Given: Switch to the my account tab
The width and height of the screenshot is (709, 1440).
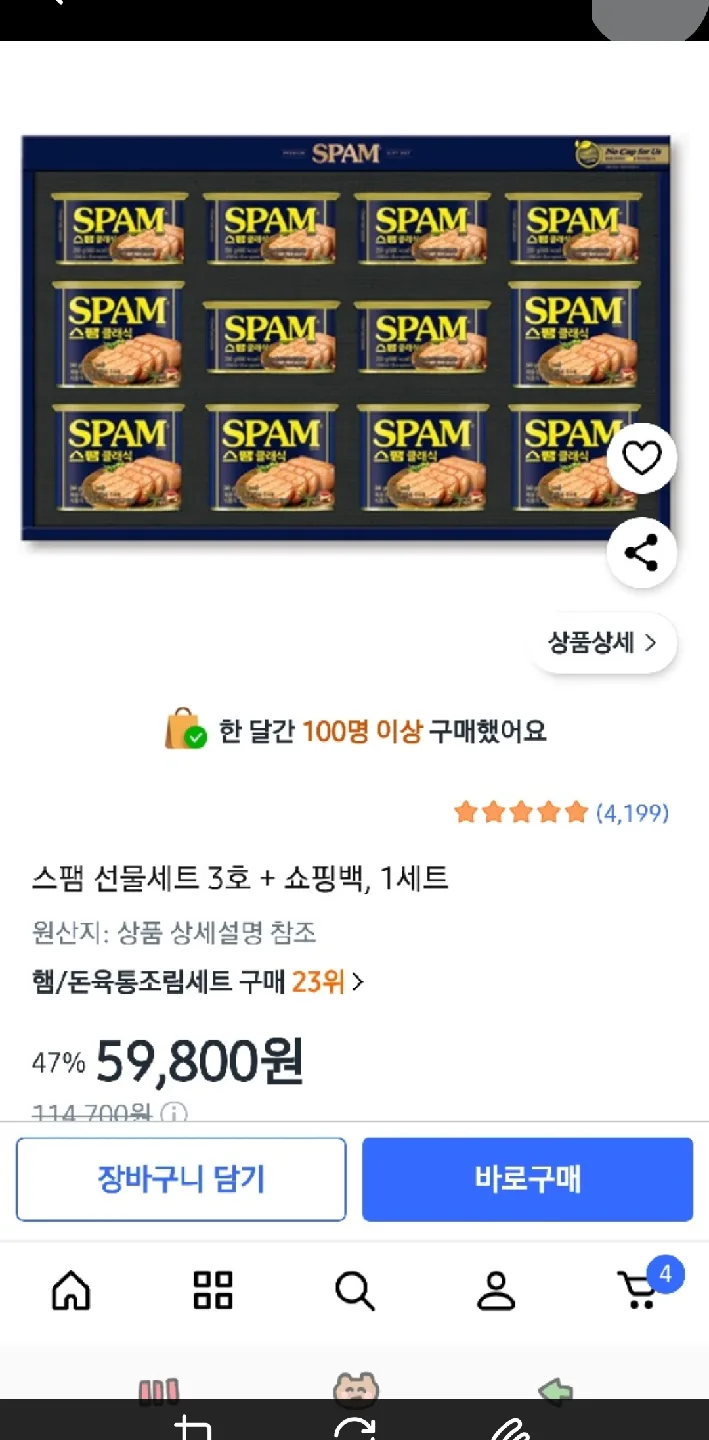Looking at the screenshot, I should point(496,1291).
